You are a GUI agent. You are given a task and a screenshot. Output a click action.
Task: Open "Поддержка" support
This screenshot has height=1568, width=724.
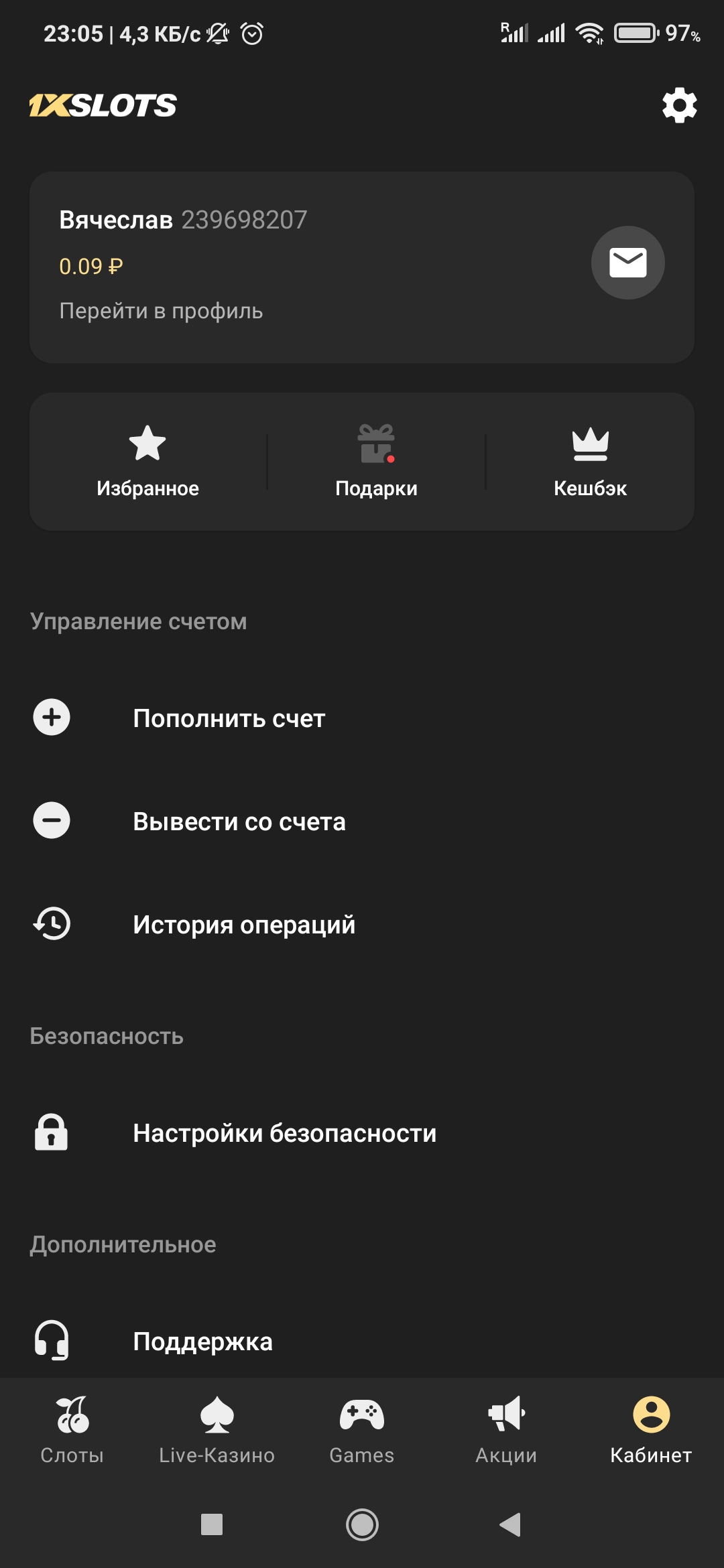pos(202,1342)
